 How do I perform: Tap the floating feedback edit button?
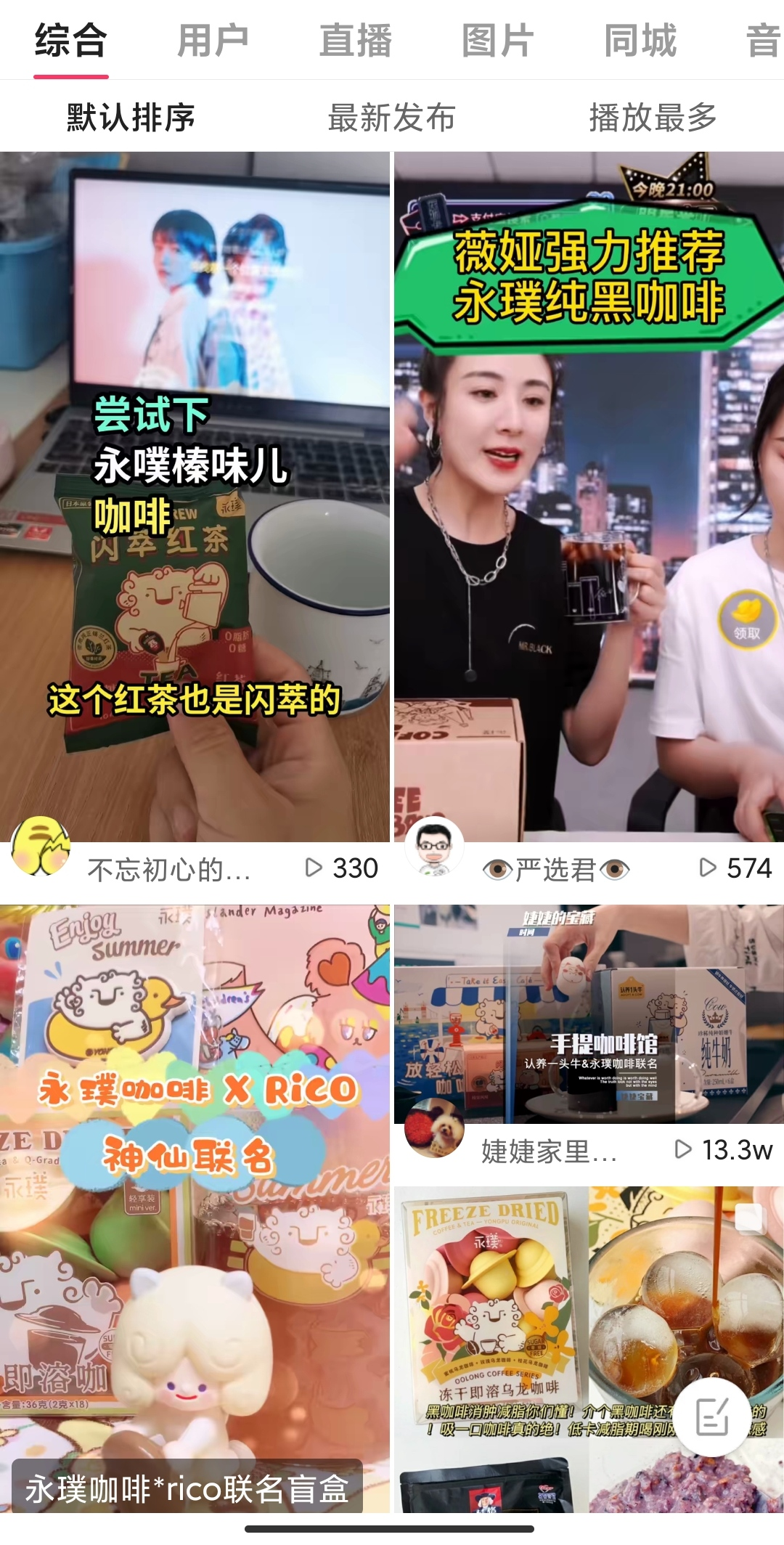tap(711, 1416)
